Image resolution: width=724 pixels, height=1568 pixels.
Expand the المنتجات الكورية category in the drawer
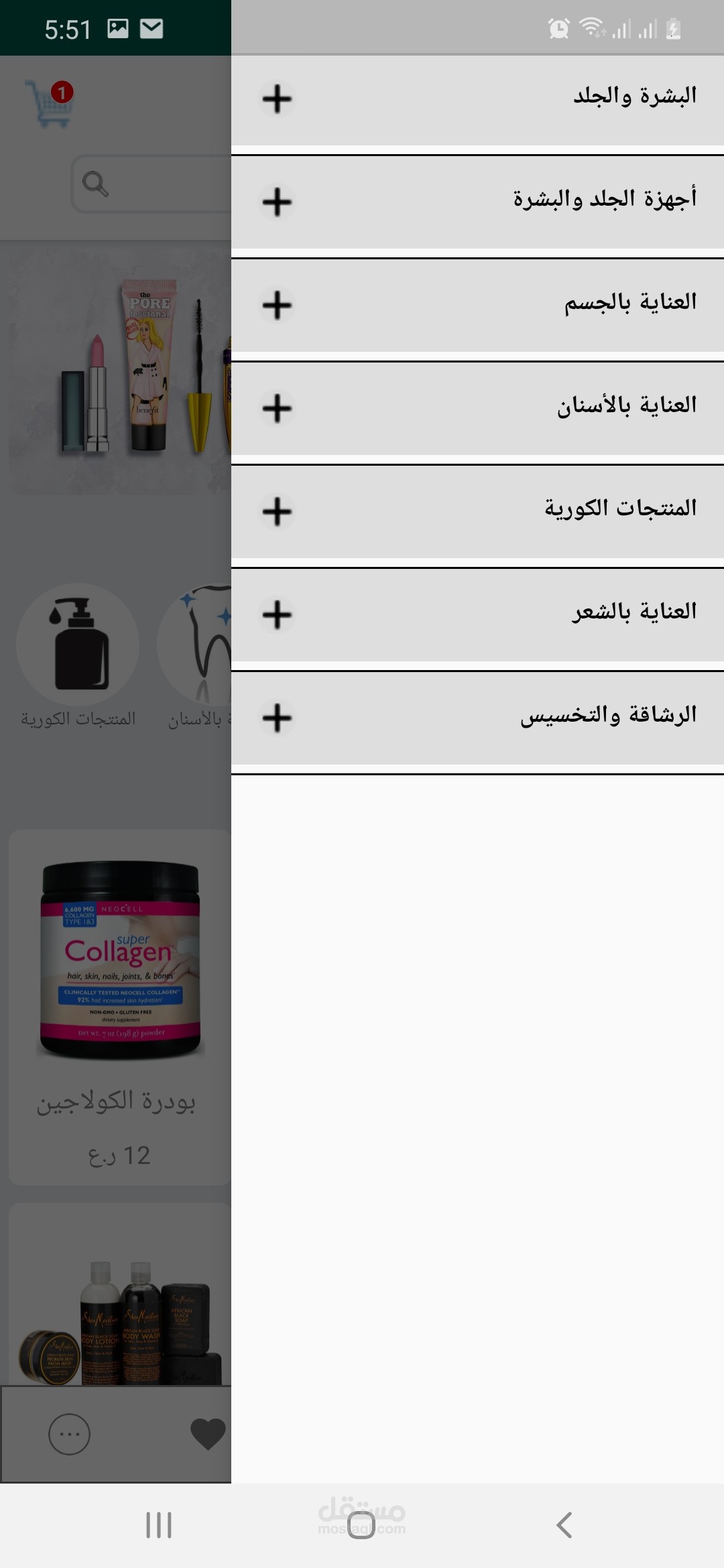pyautogui.click(x=277, y=512)
